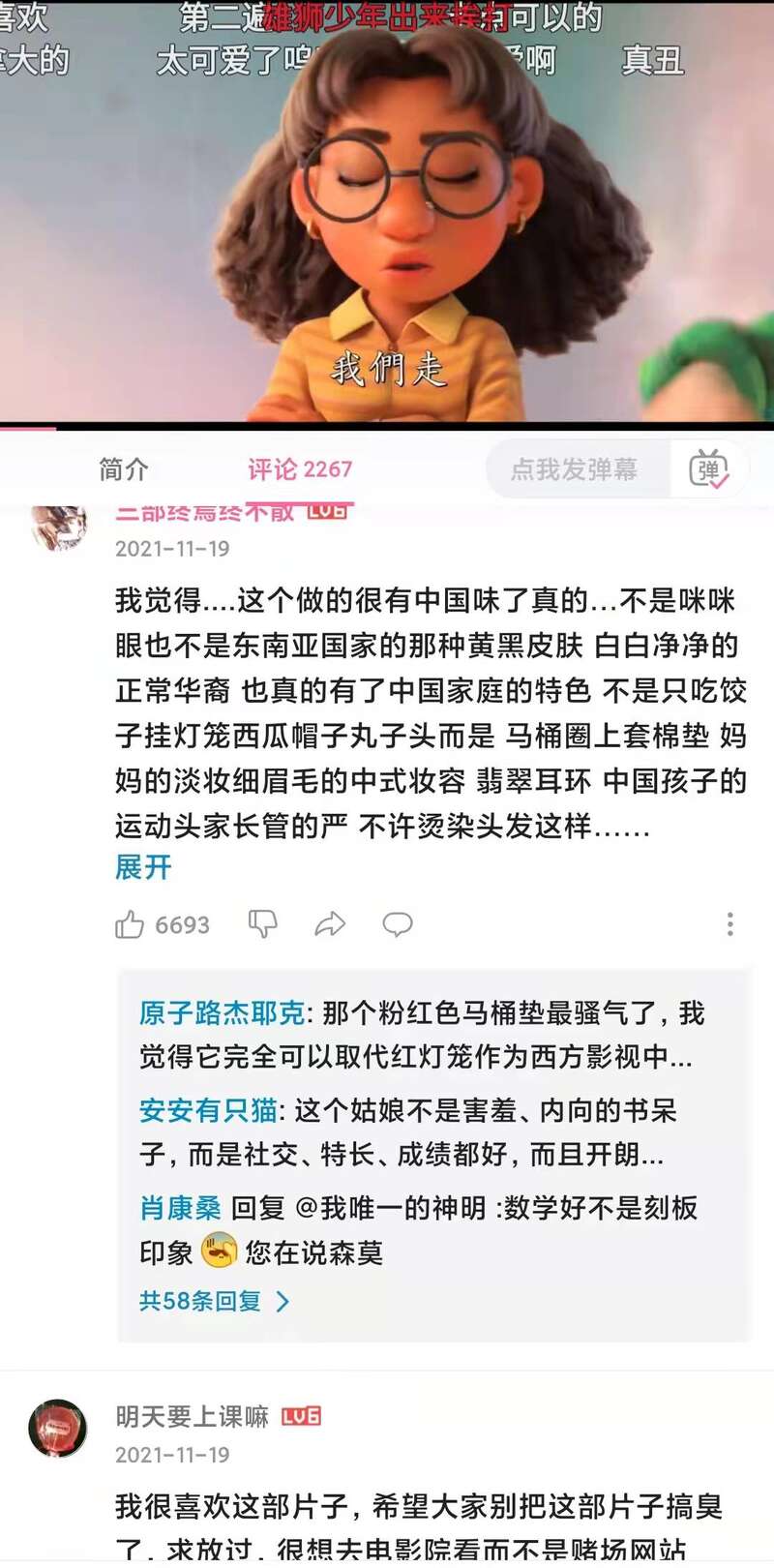Switch to the 简介 tab
Screen dimensions: 774x1568
pyautogui.click(x=124, y=469)
